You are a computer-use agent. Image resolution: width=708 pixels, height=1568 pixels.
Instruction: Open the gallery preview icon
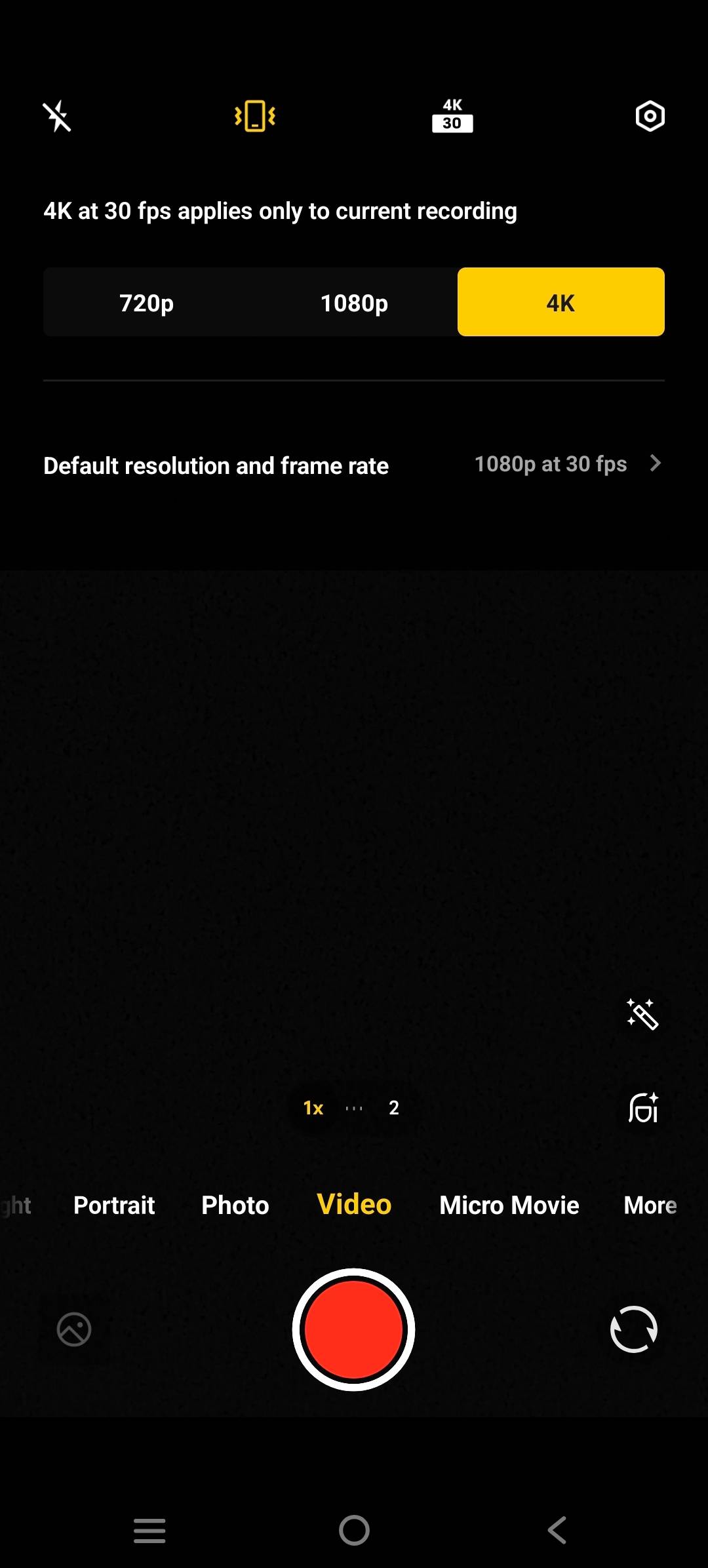coord(73,1329)
